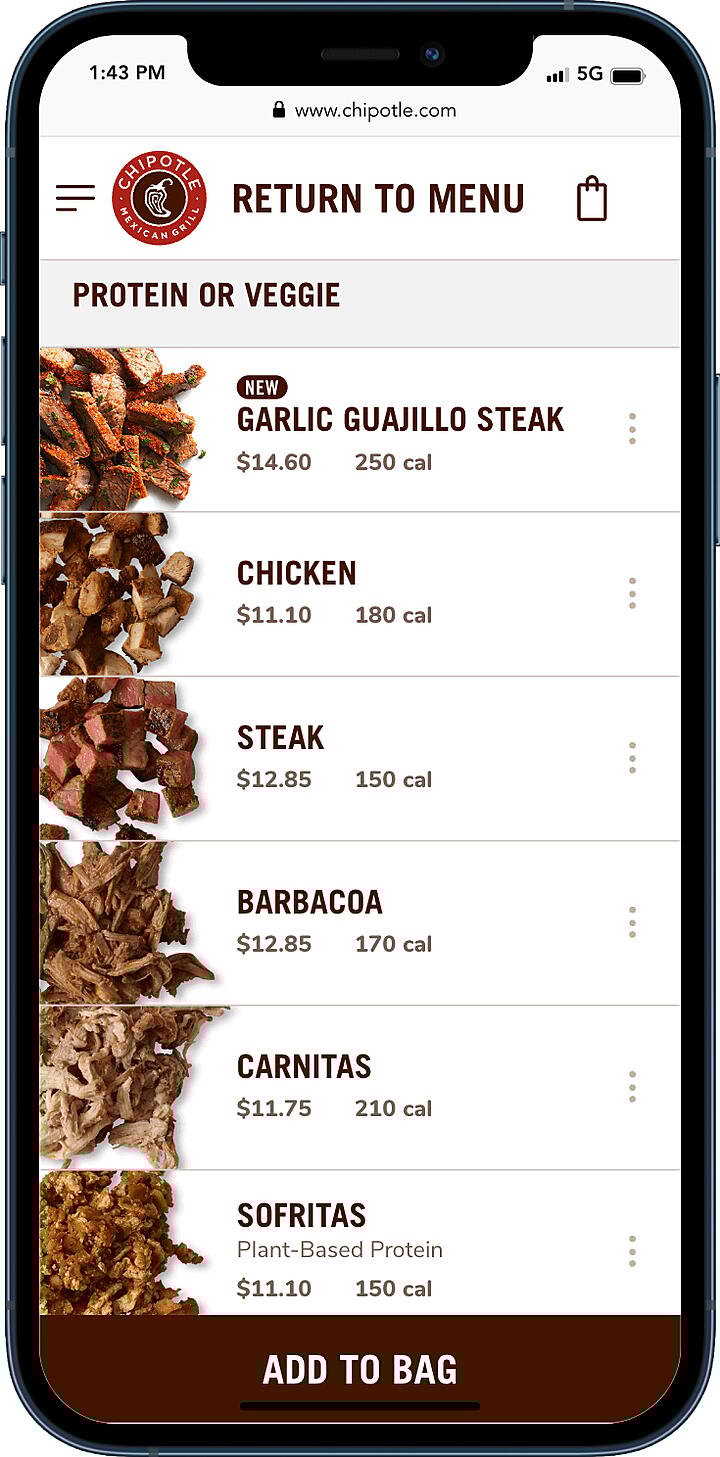Pick the Steak option
720x1457 pixels.
(281, 738)
